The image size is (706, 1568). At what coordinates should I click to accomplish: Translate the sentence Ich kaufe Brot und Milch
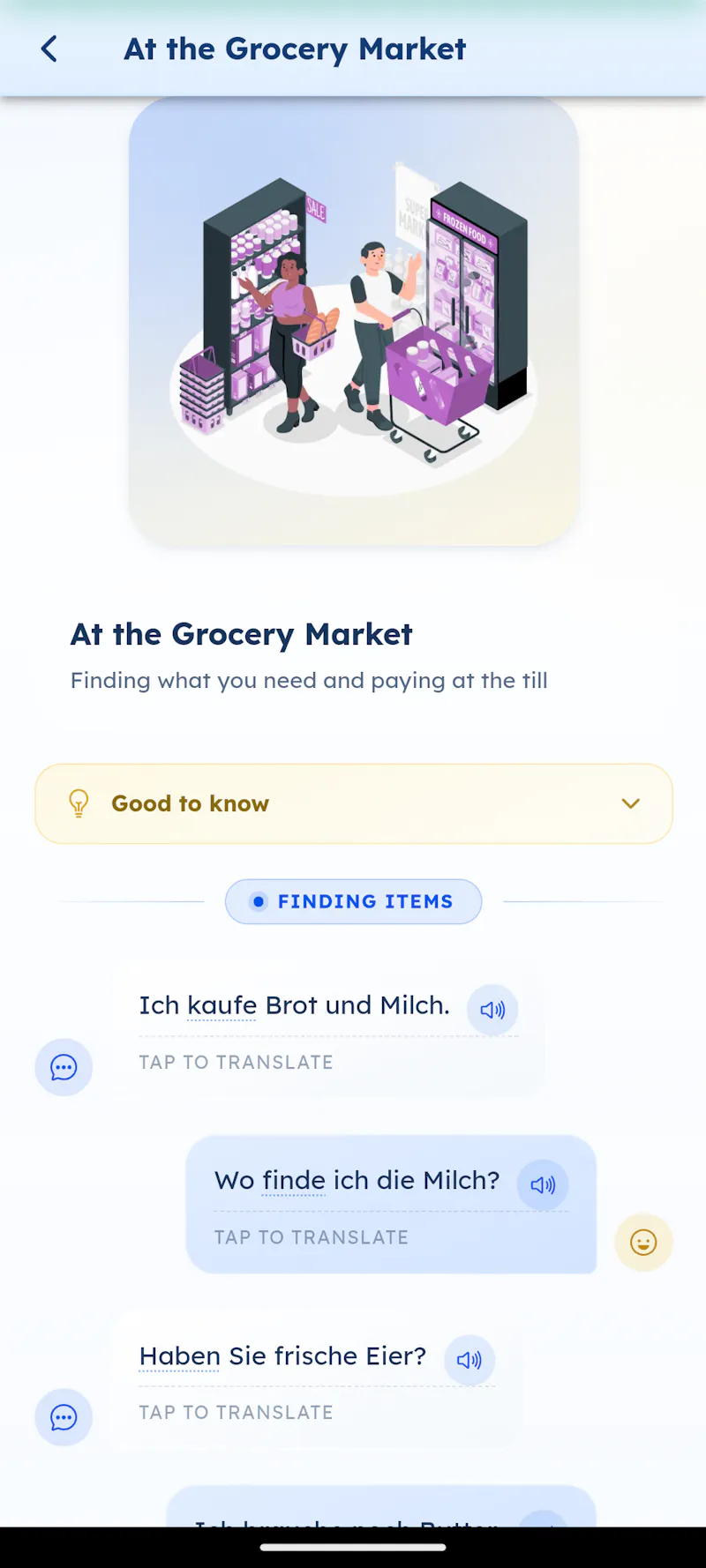click(236, 1063)
